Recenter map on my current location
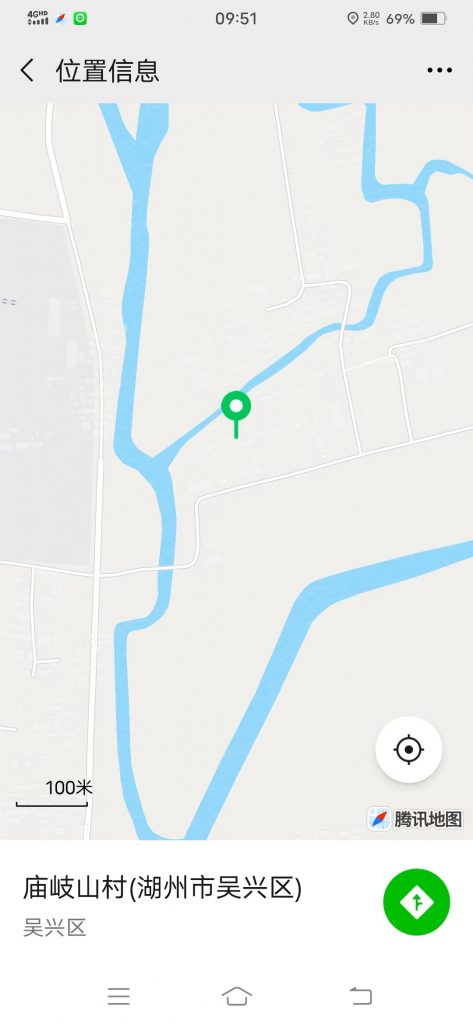Image resolution: width=473 pixels, height=1024 pixels. pyautogui.click(x=409, y=749)
